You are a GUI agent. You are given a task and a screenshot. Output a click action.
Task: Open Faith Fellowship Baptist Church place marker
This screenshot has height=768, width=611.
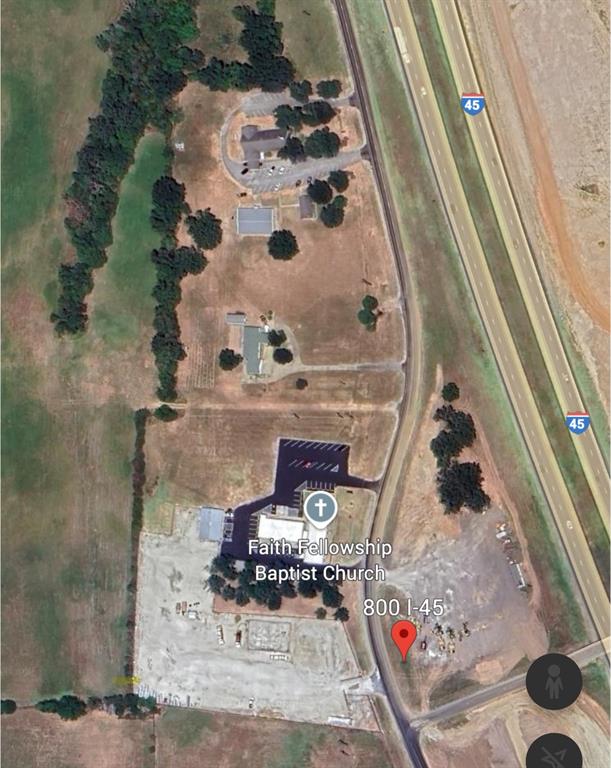pos(320,509)
